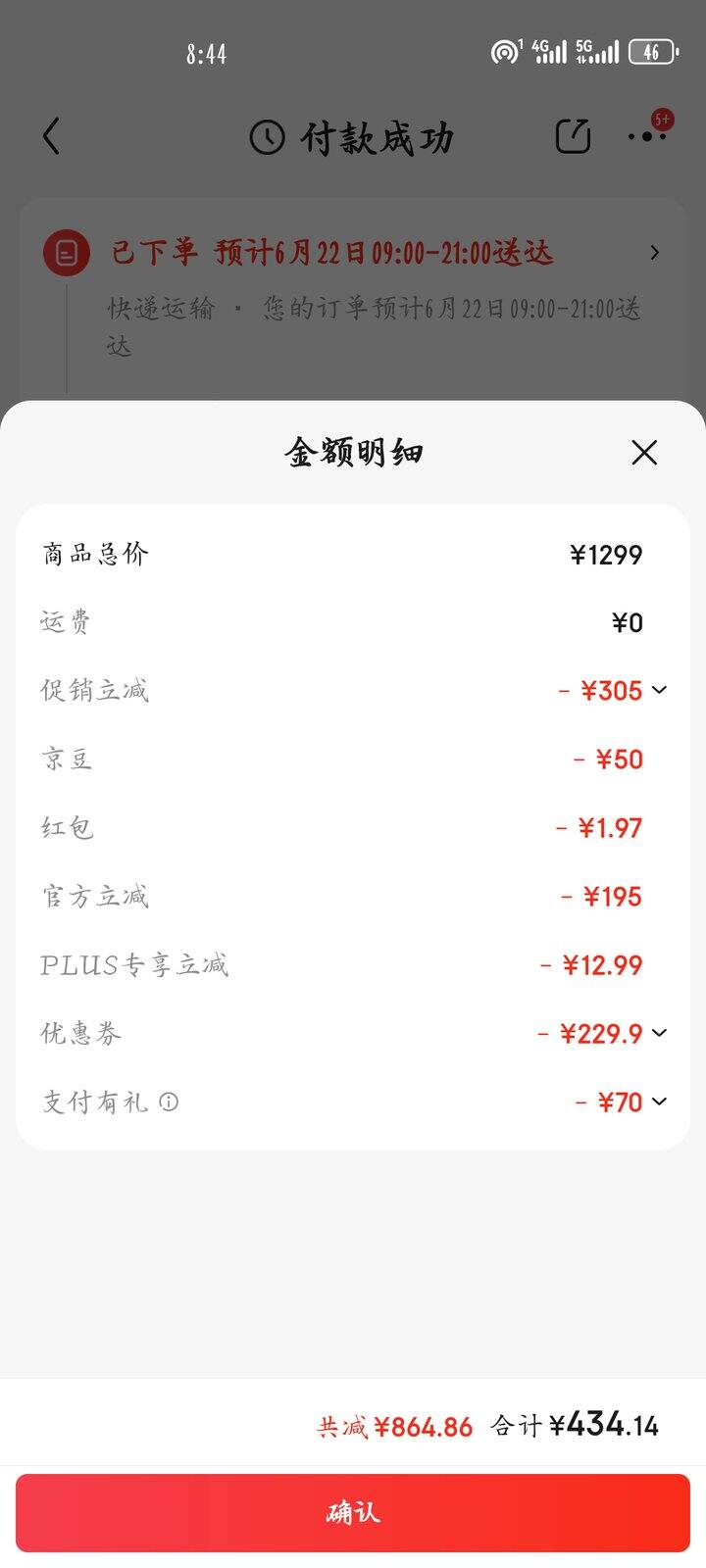Tap the red 确认 button
706x1568 pixels.
point(353,1512)
